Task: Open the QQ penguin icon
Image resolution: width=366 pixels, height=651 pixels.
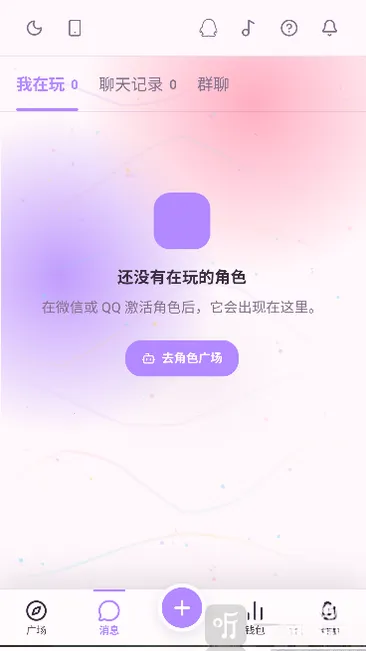Action: 208,29
